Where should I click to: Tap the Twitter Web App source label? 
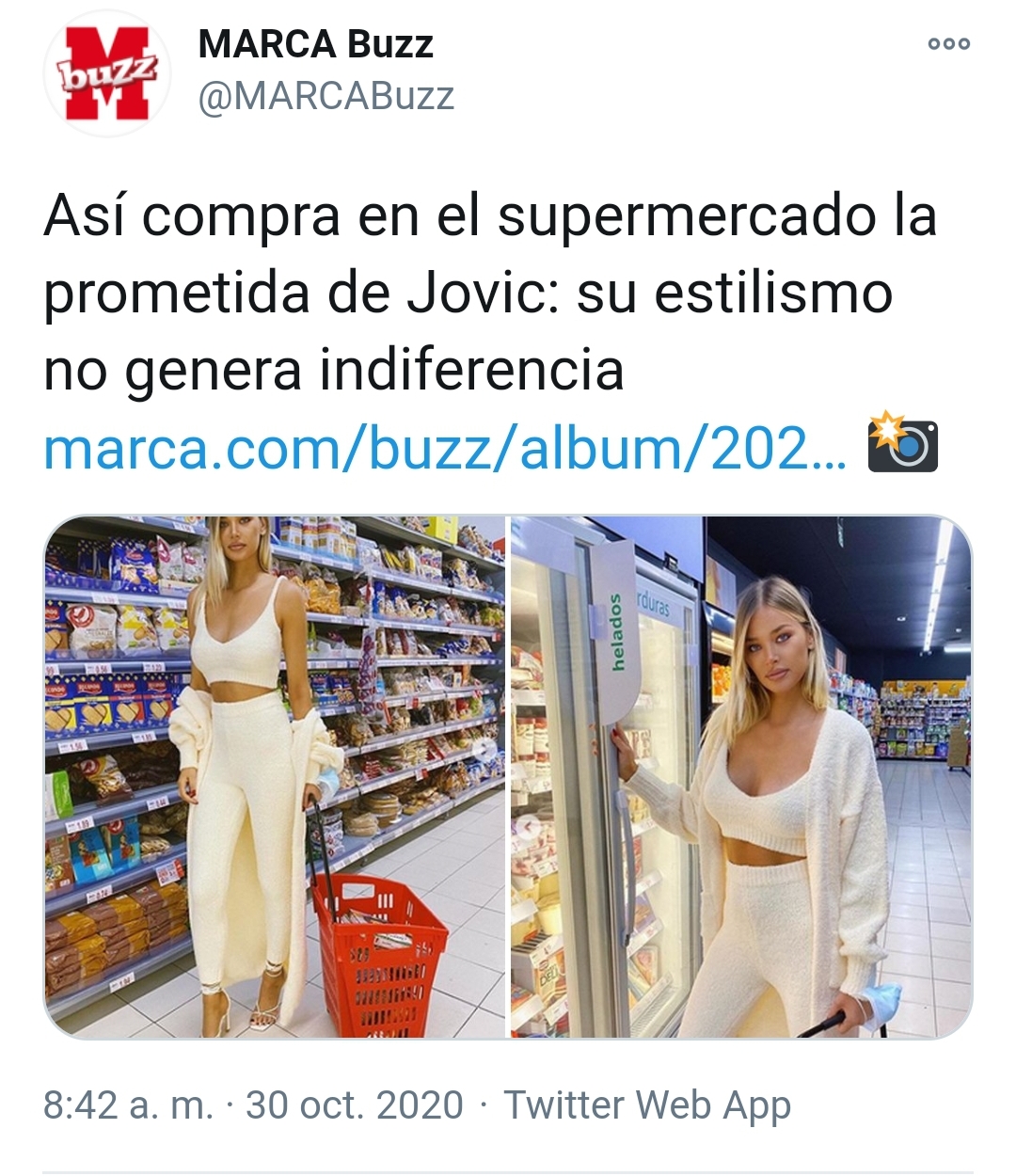646,1104
